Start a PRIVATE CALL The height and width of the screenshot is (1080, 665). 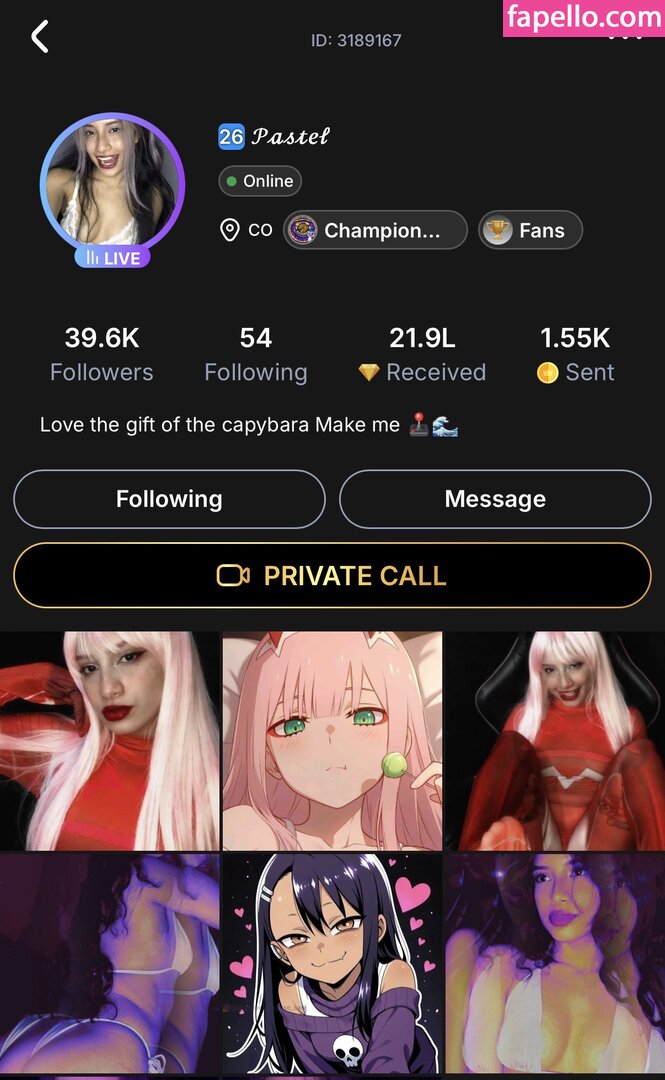click(332, 576)
